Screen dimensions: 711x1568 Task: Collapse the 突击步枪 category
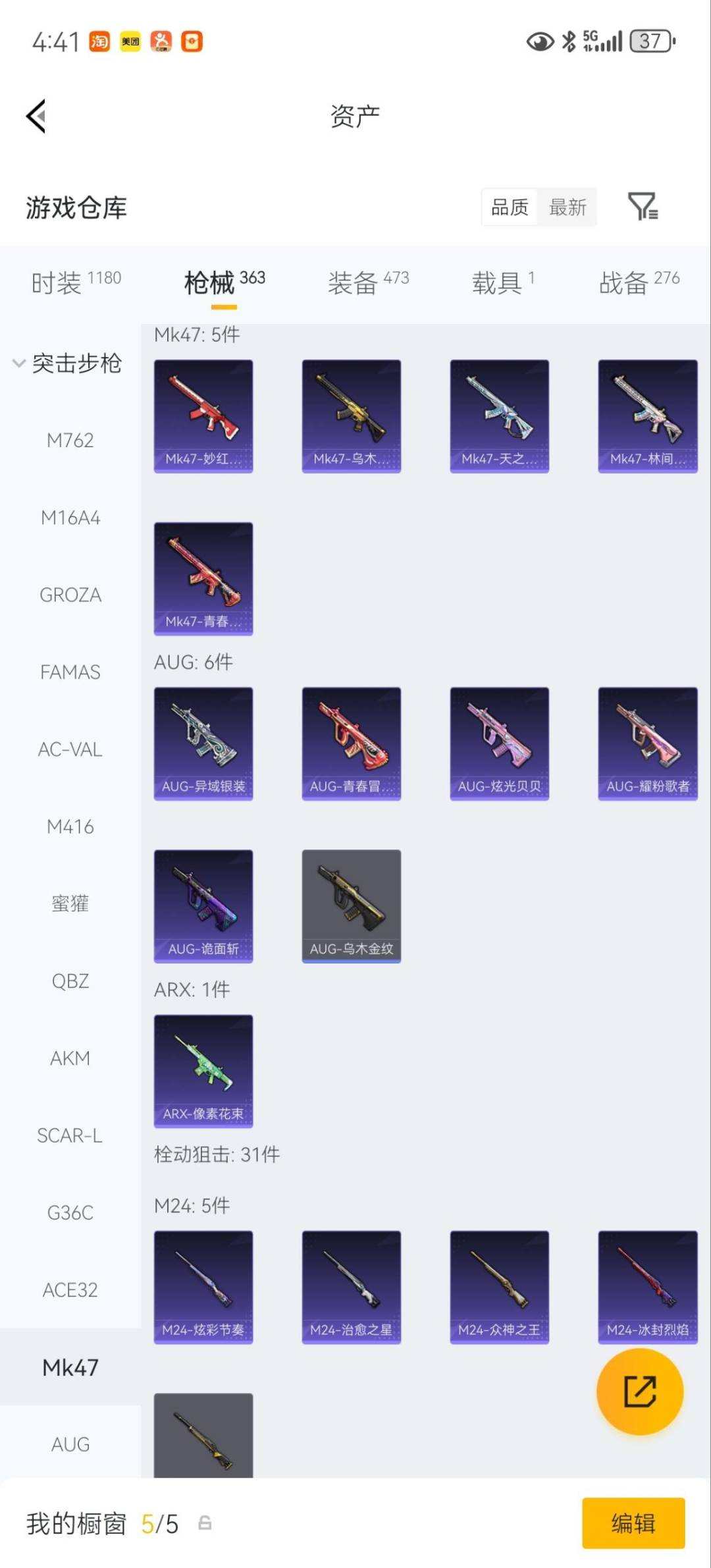coord(67,363)
